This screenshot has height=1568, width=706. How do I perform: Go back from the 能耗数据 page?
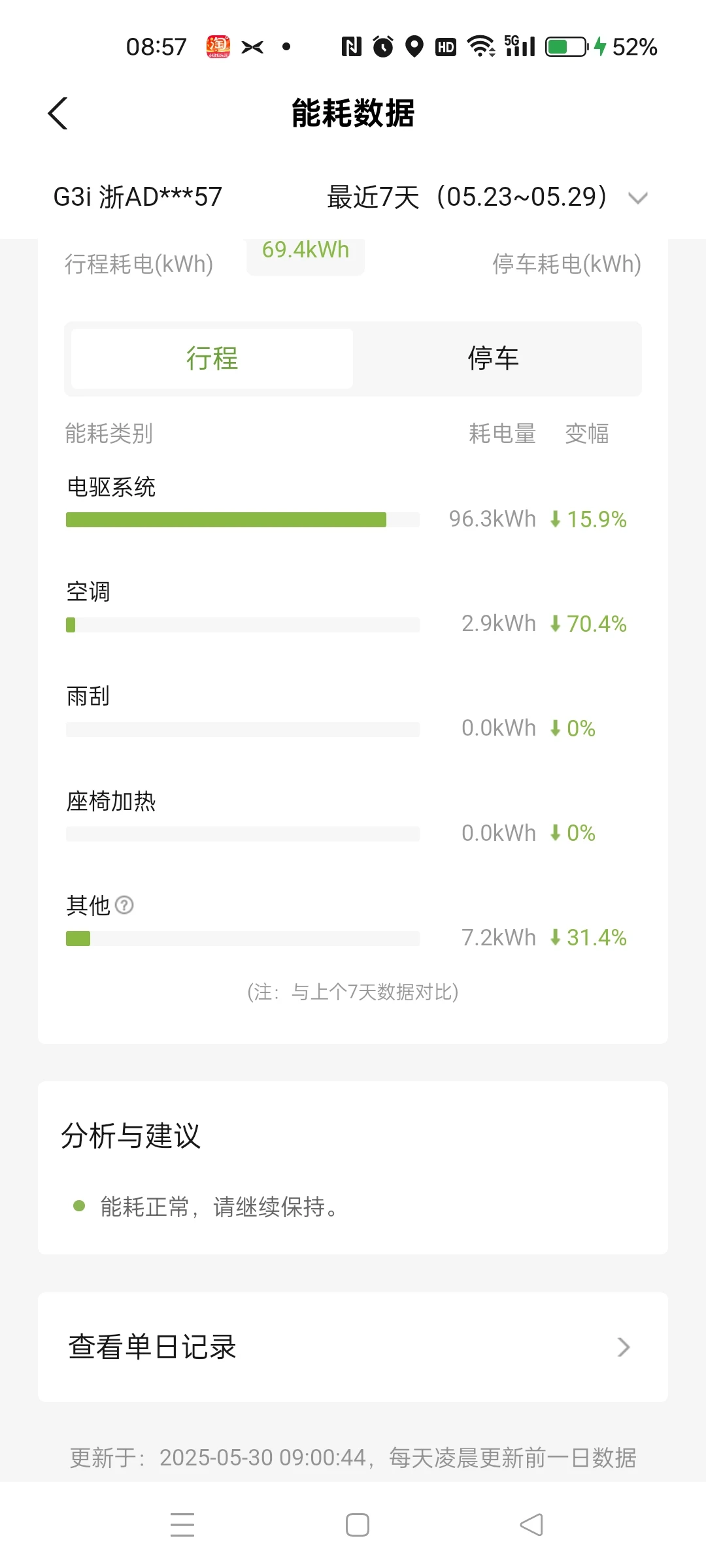pos(58,114)
